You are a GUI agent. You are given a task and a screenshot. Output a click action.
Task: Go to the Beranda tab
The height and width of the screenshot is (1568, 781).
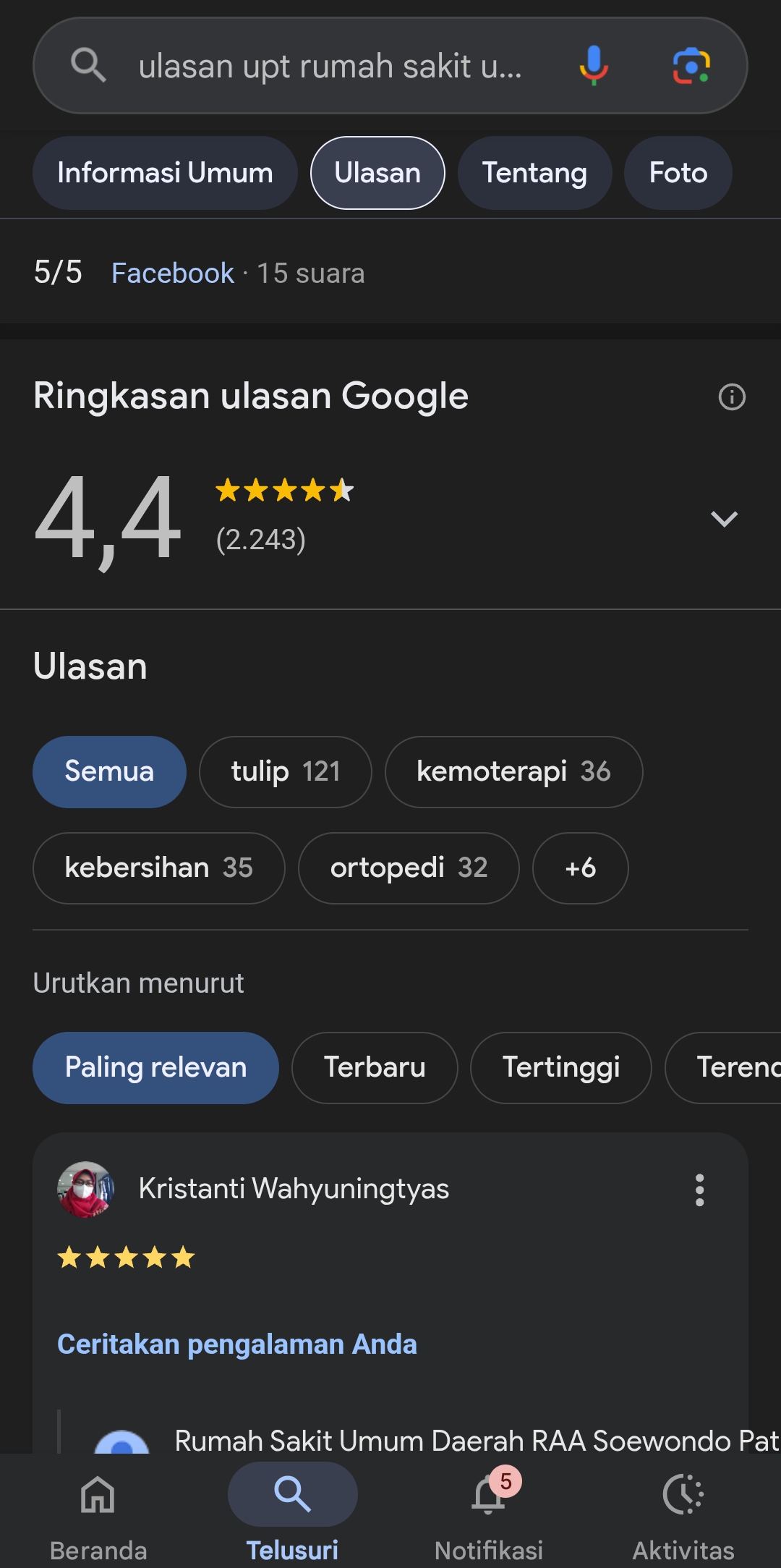(x=98, y=1512)
